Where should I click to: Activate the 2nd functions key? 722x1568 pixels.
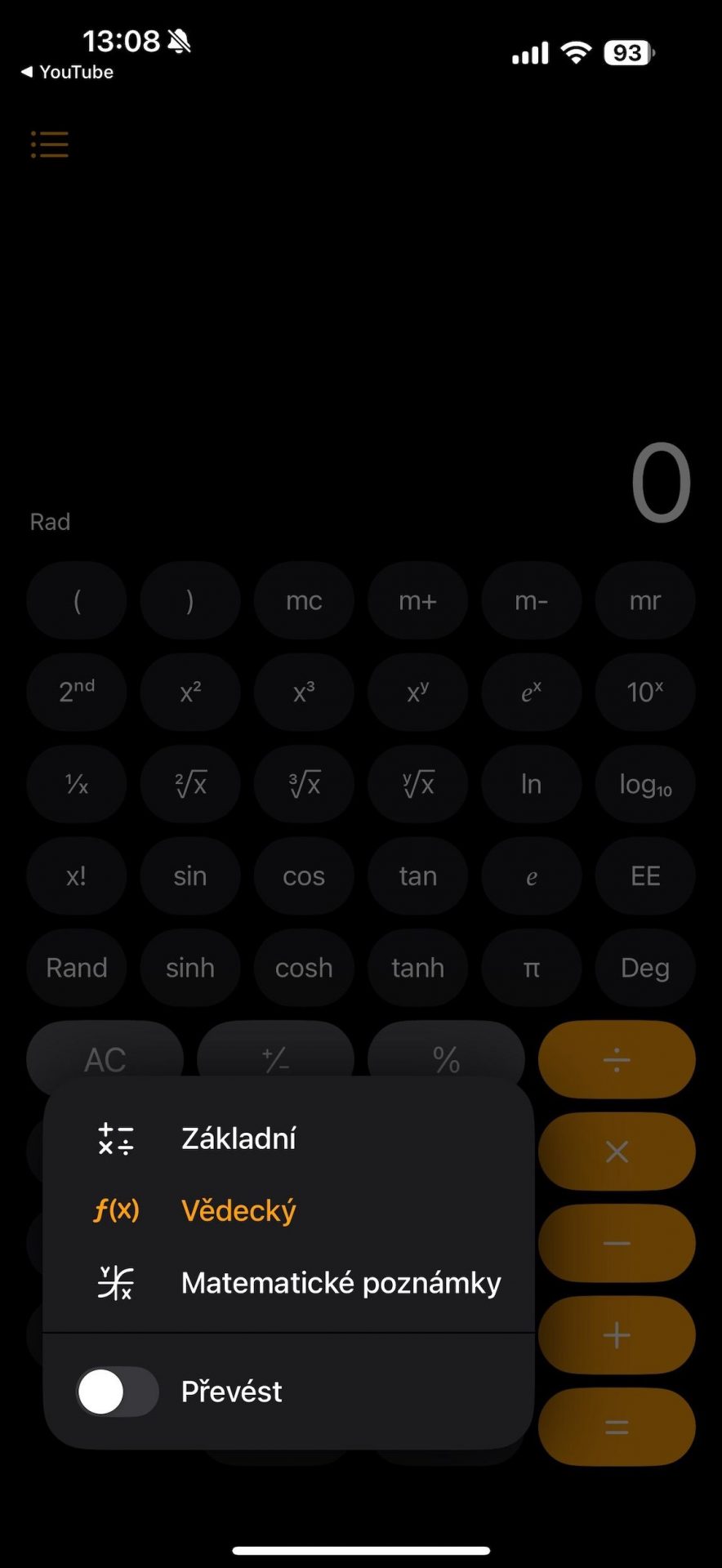point(77,692)
